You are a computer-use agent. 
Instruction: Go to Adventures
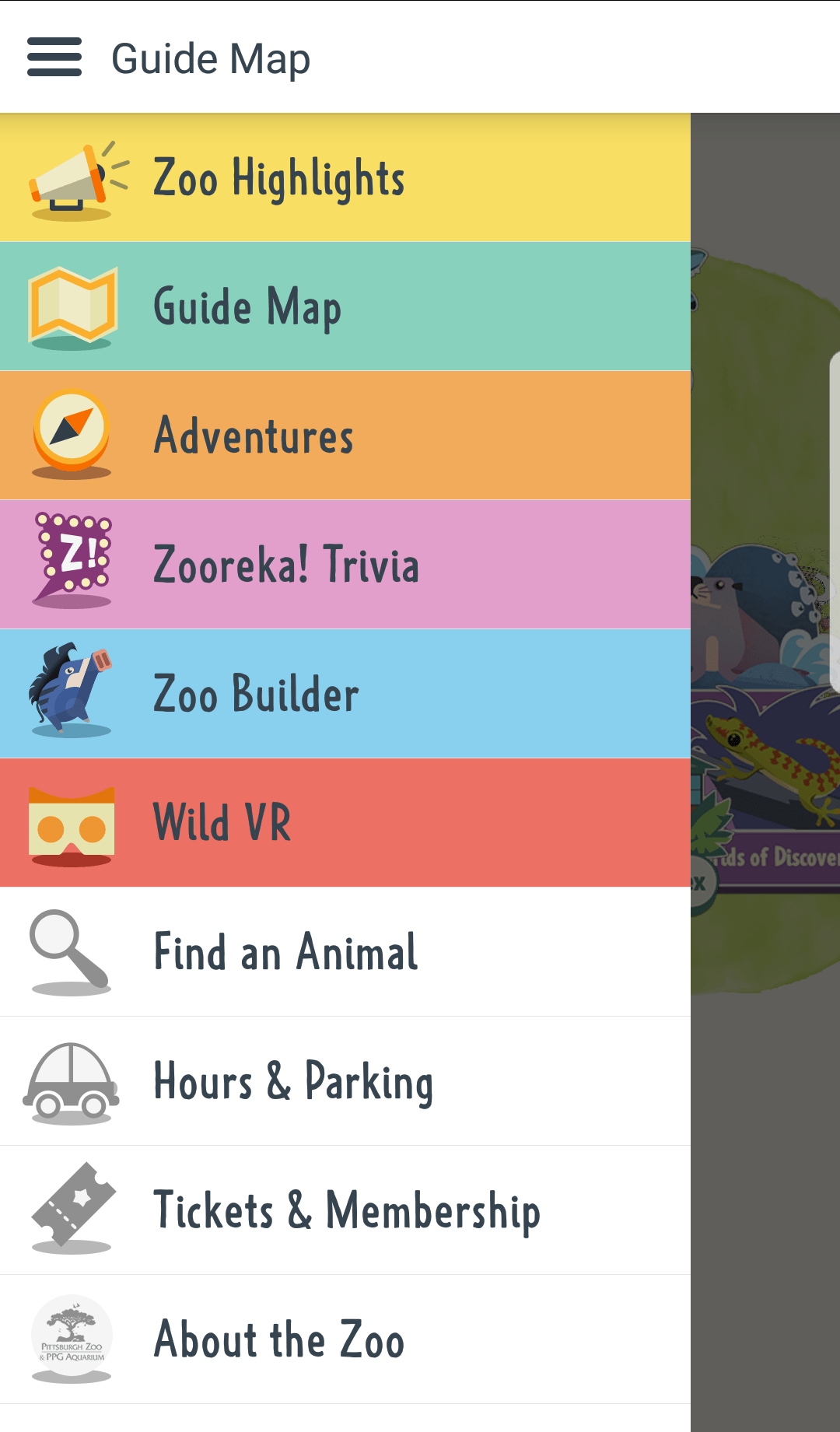[345, 436]
